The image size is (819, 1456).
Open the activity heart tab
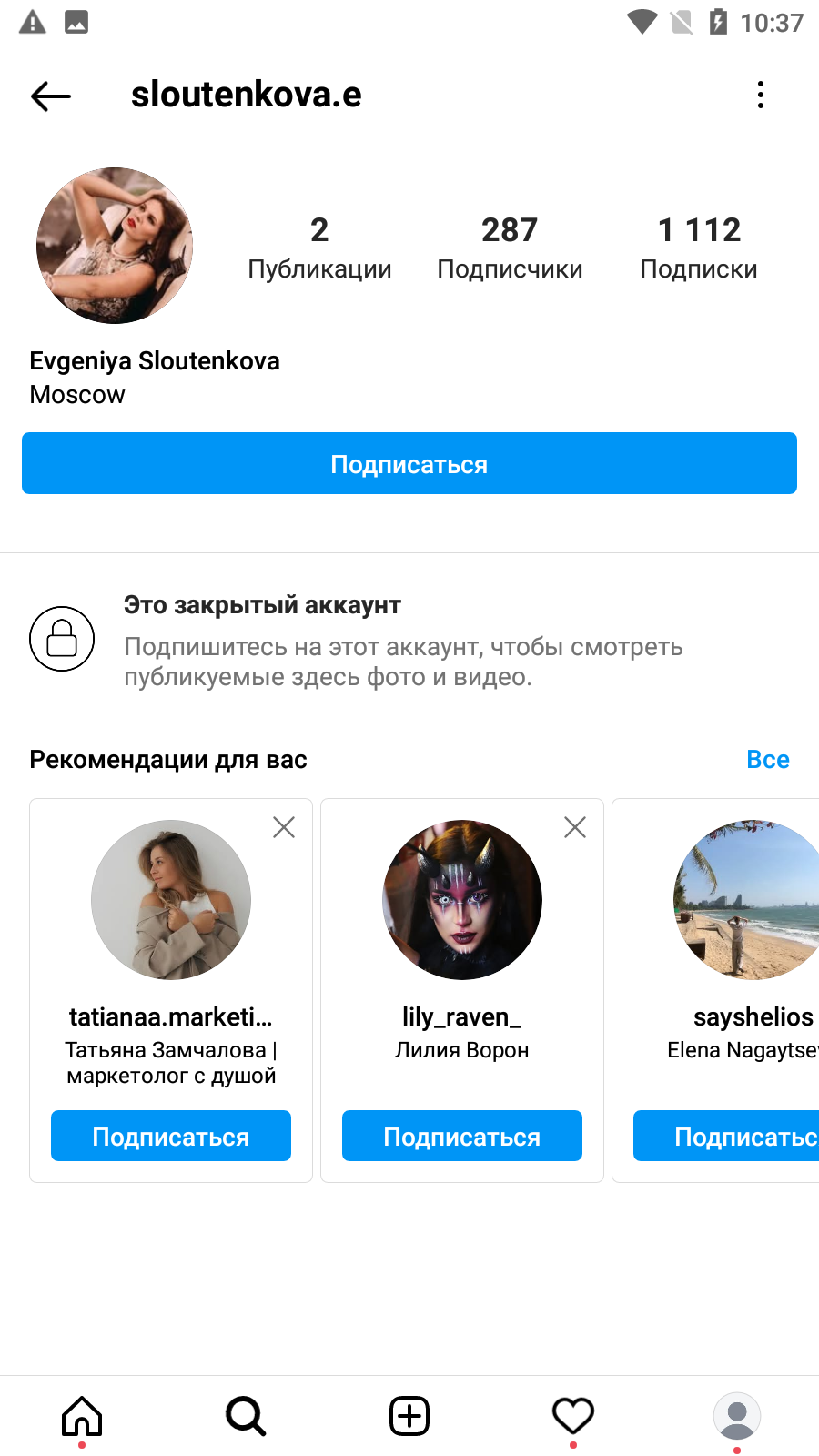(x=573, y=1417)
